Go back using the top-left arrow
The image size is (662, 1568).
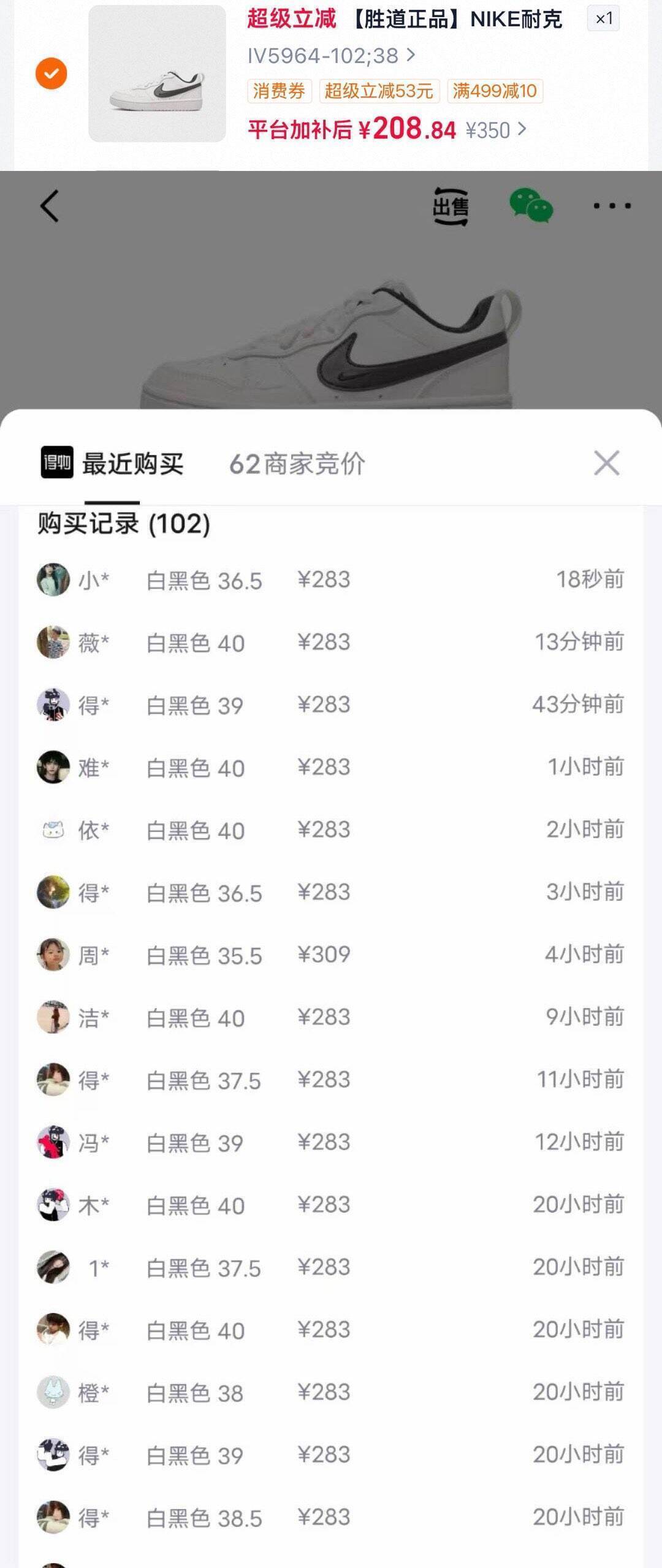pos(50,206)
